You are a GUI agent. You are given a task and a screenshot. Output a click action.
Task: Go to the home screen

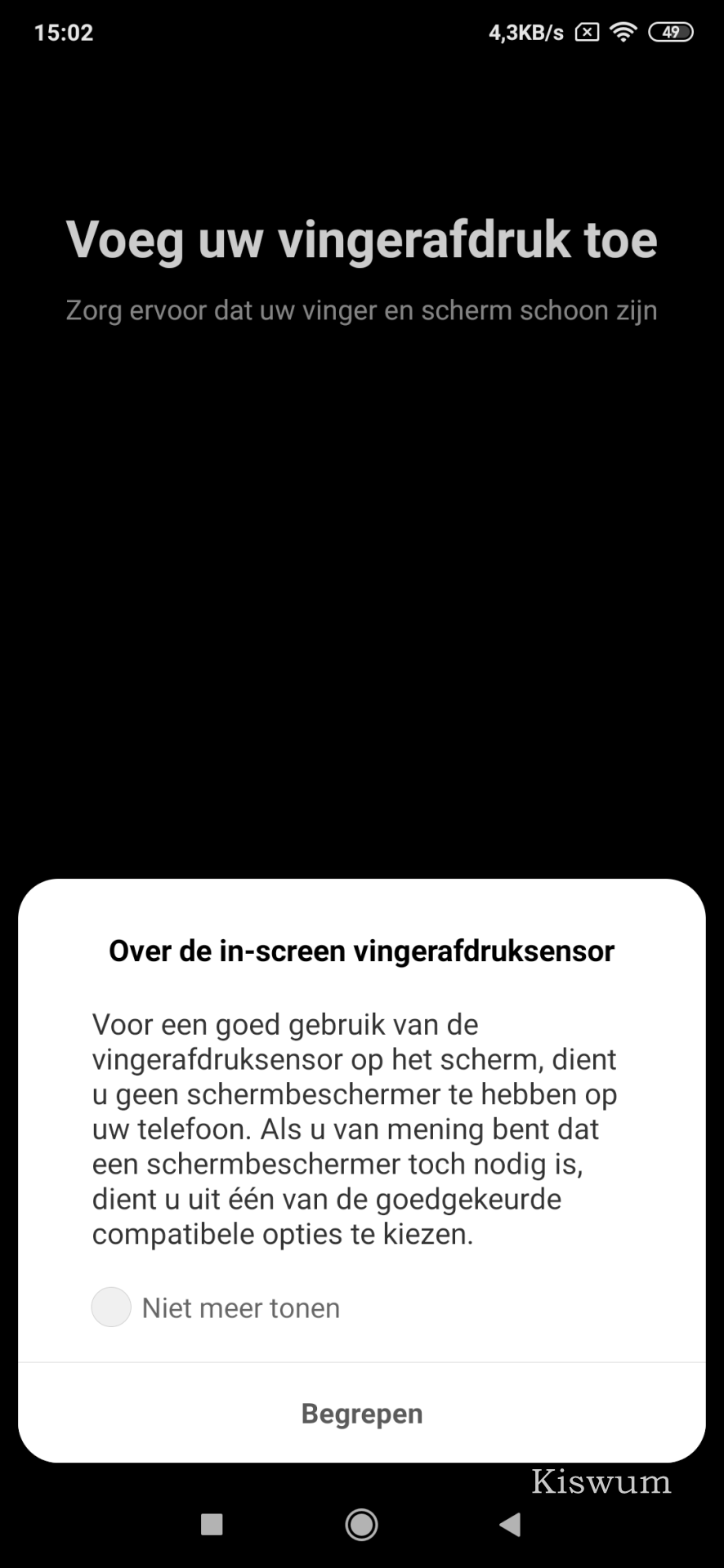point(361,1524)
